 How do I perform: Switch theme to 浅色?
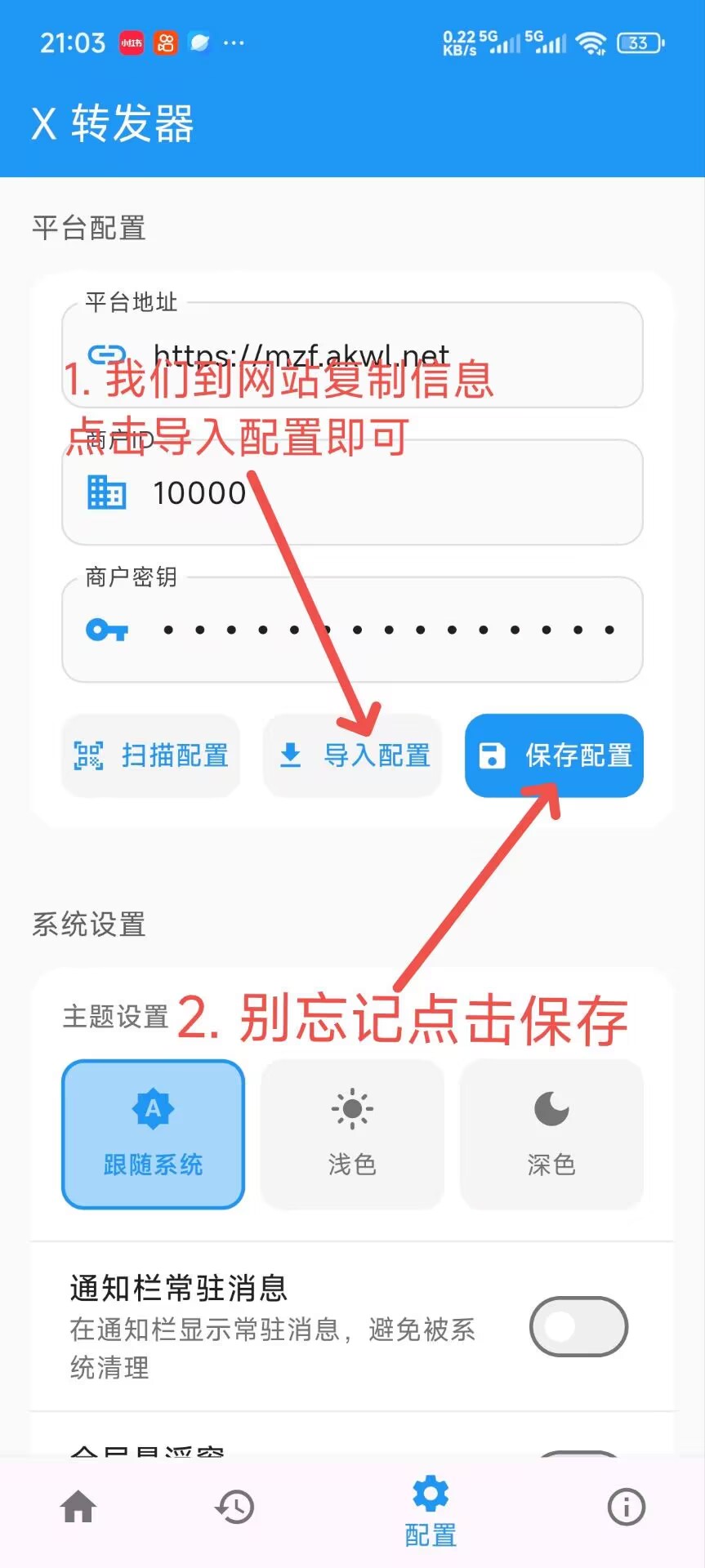(x=352, y=1134)
